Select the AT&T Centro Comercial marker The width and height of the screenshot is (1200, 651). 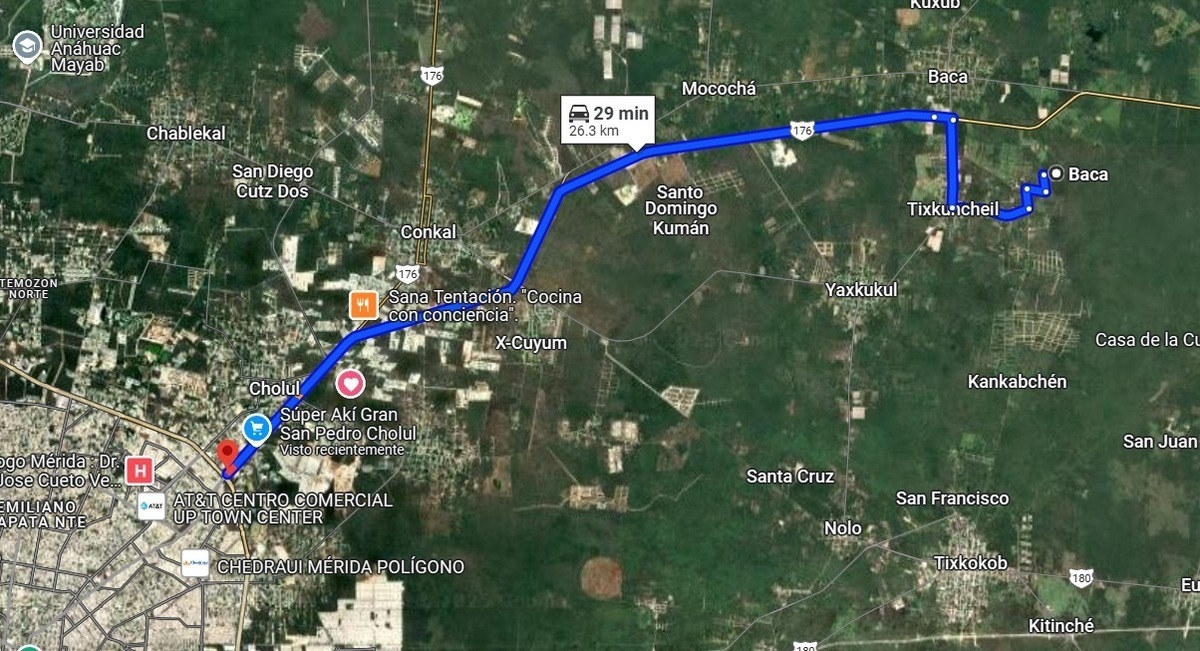pos(152,507)
